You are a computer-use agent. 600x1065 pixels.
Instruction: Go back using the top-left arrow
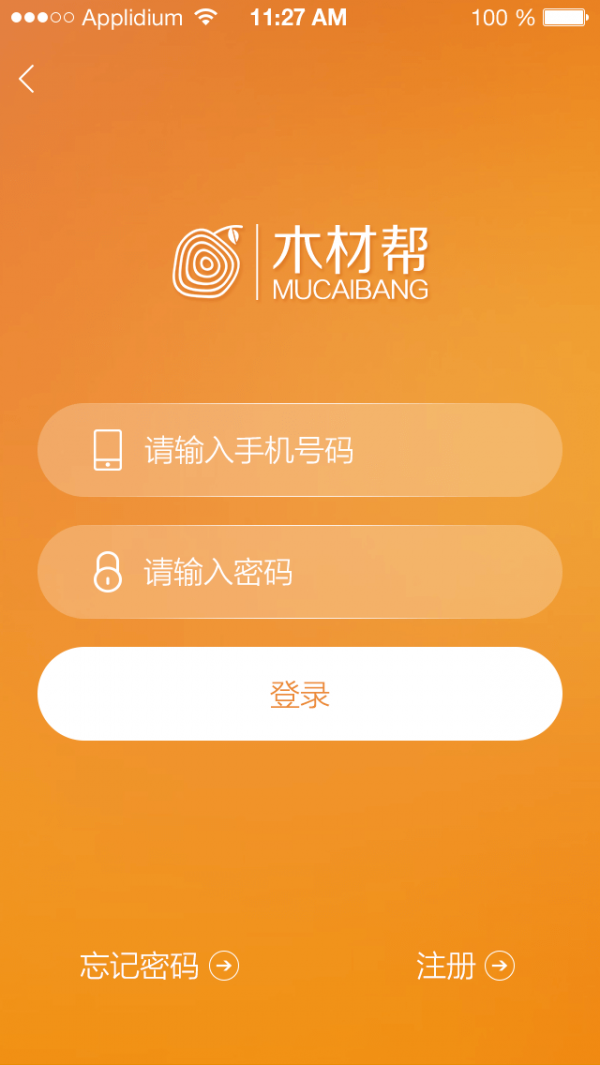27,79
